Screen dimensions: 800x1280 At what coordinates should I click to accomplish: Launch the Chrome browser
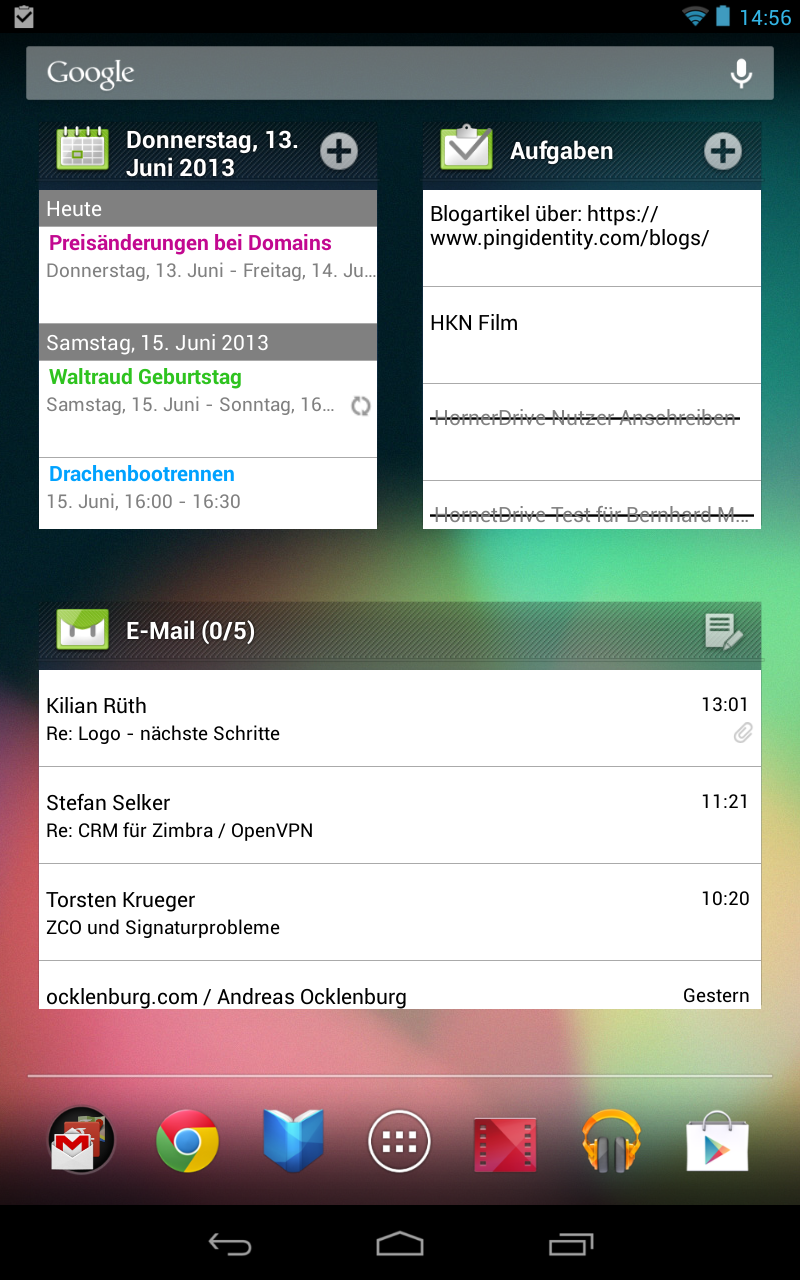coord(188,1140)
